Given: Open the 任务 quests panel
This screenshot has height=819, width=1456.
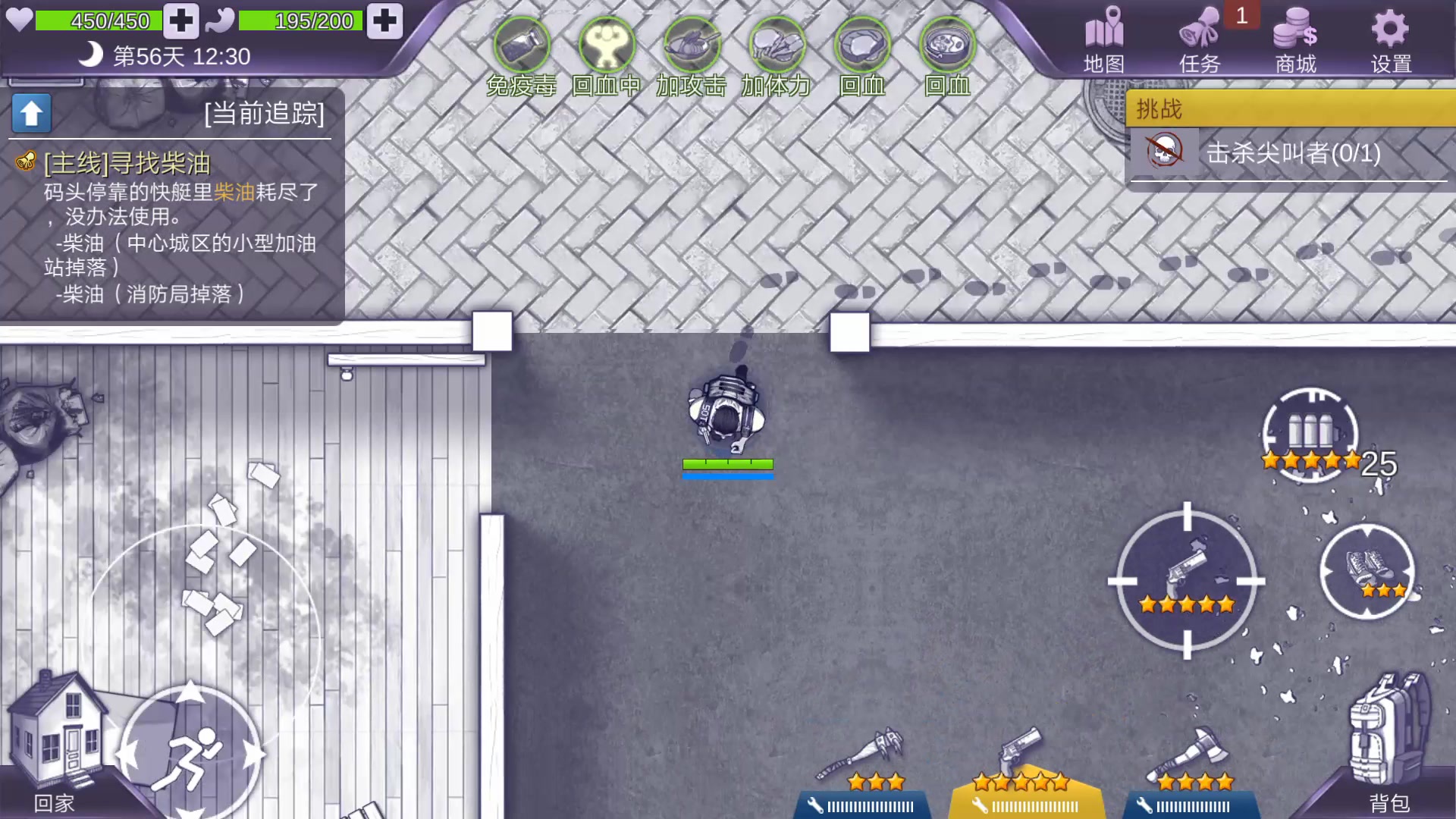Looking at the screenshot, I should [1200, 39].
